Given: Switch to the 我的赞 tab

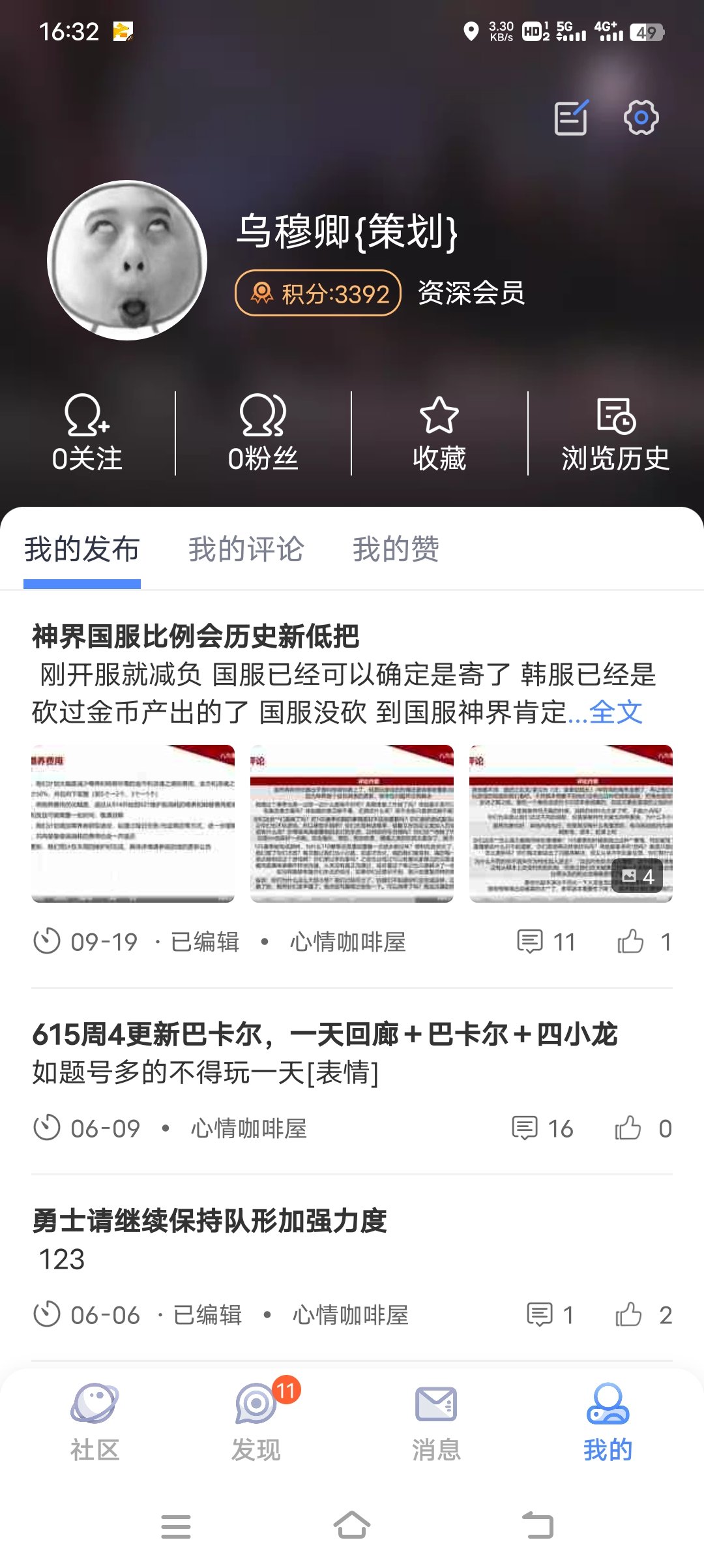Looking at the screenshot, I should coord(396,549).
